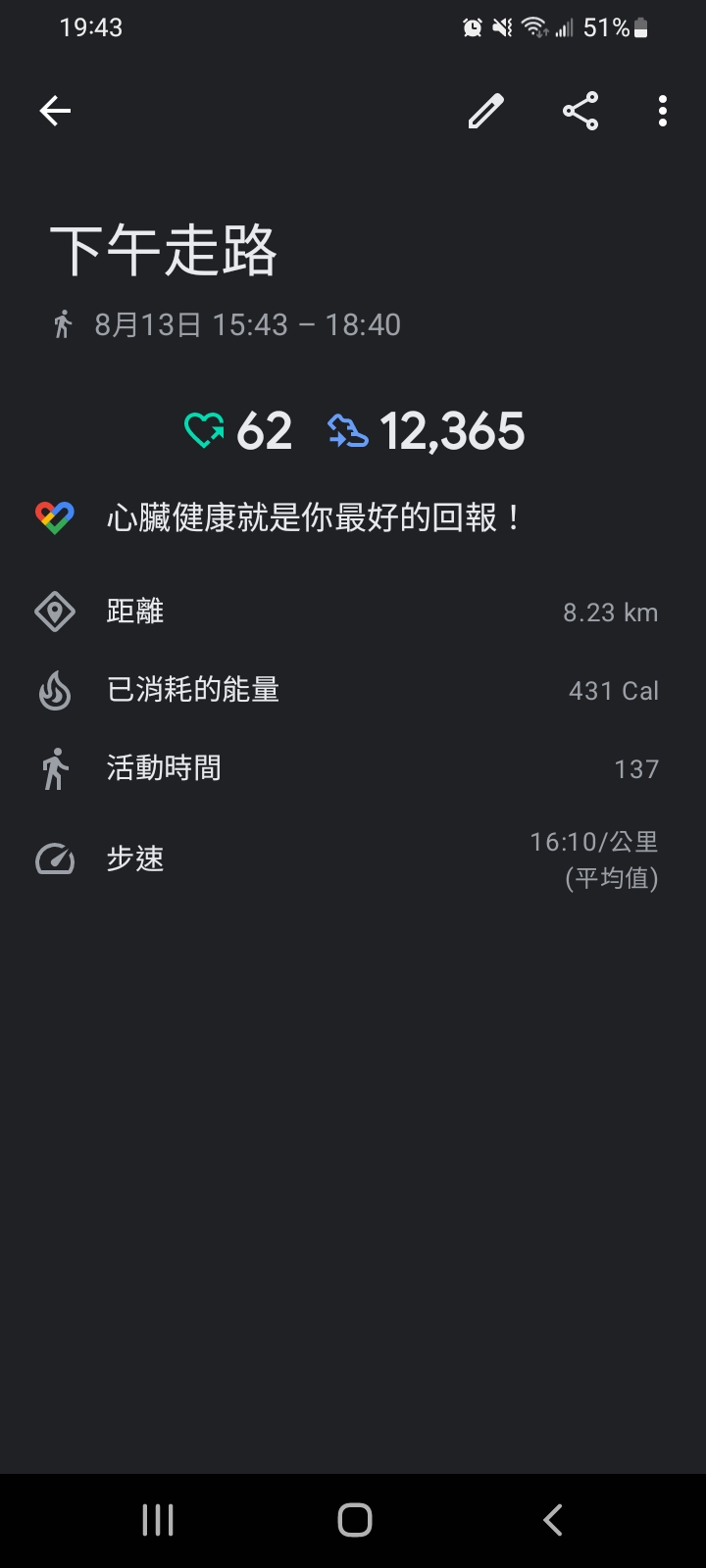This screenshot has height=1568, width=706.
Task: Open the three-dot overflow menu
Action: pyautogui.click(x=663, y=112)
